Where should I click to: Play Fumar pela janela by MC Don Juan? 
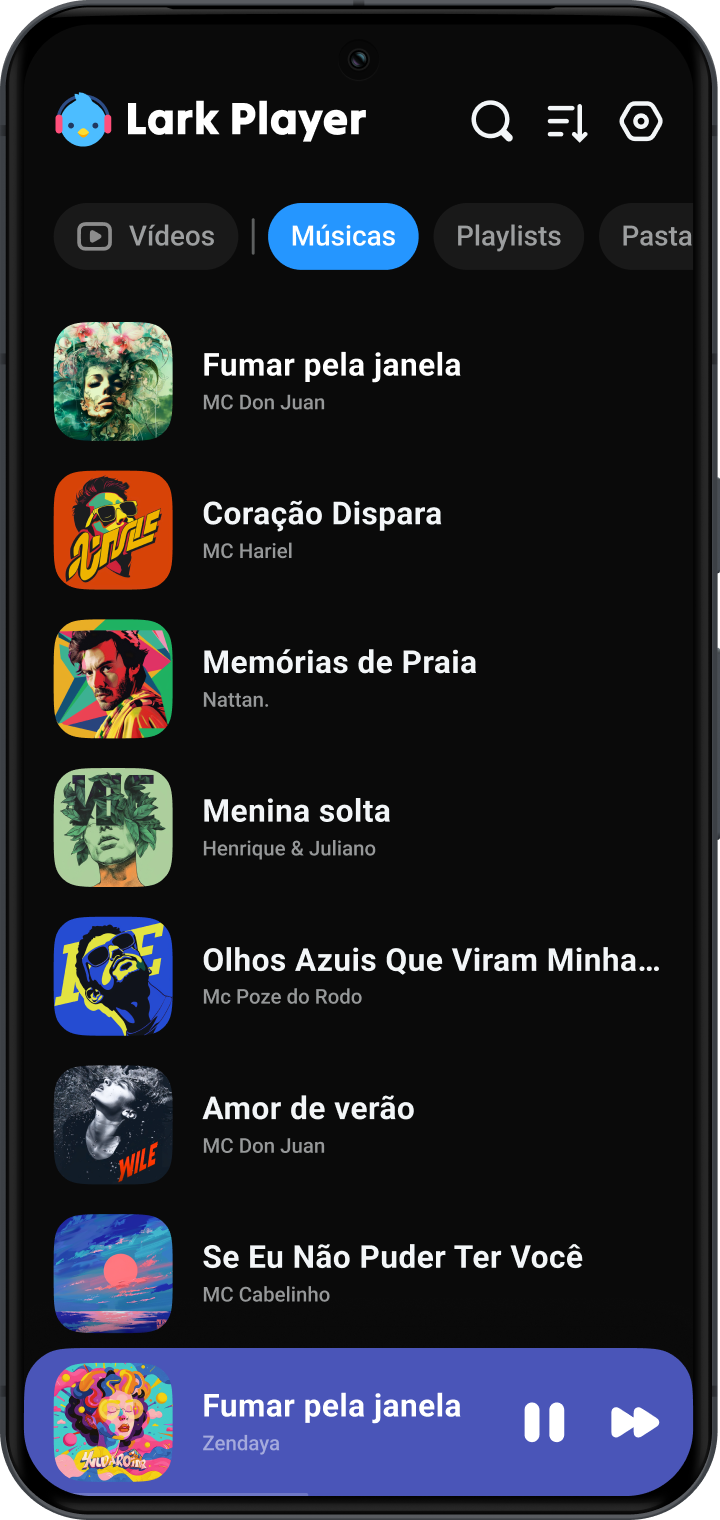pos(331,380)
